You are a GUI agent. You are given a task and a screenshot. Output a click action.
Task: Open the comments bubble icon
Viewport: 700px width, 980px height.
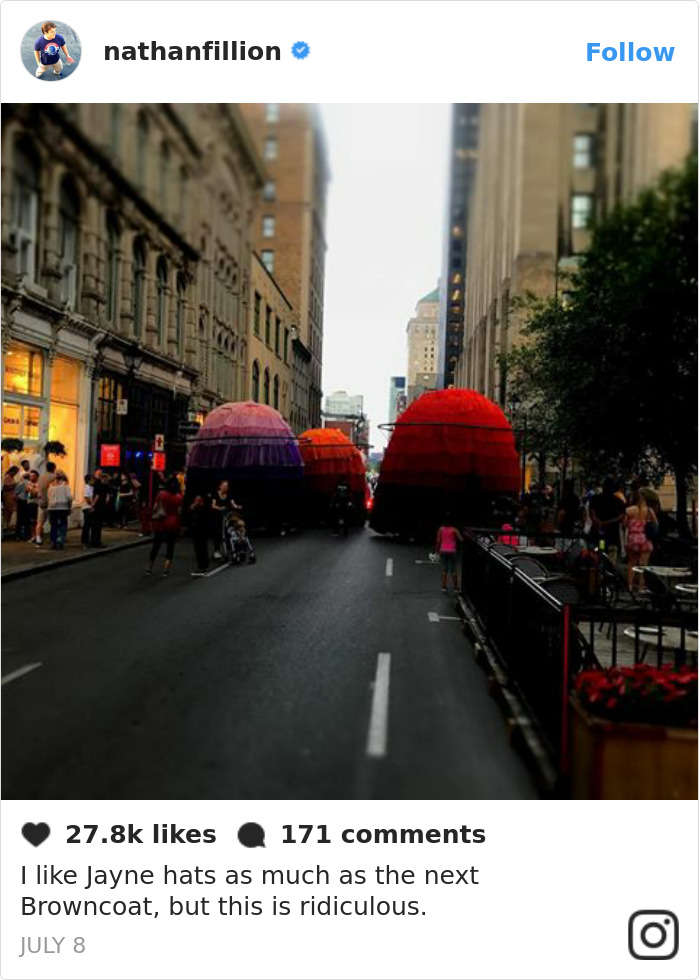(251, 835)
